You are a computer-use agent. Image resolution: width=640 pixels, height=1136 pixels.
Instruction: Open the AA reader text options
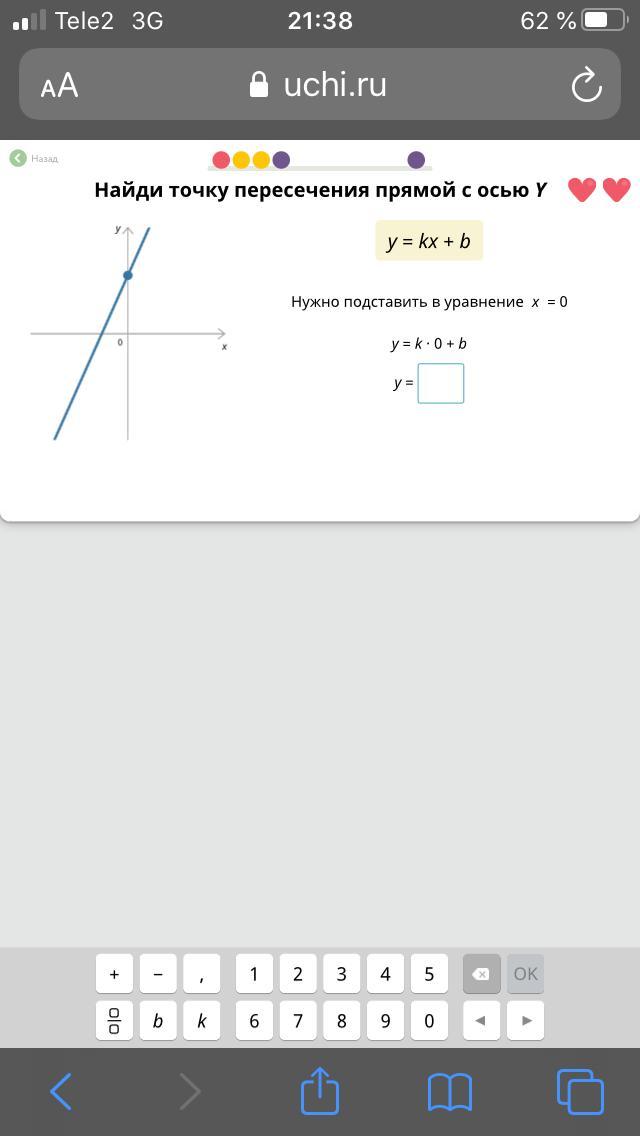click(x=59, y=86)
